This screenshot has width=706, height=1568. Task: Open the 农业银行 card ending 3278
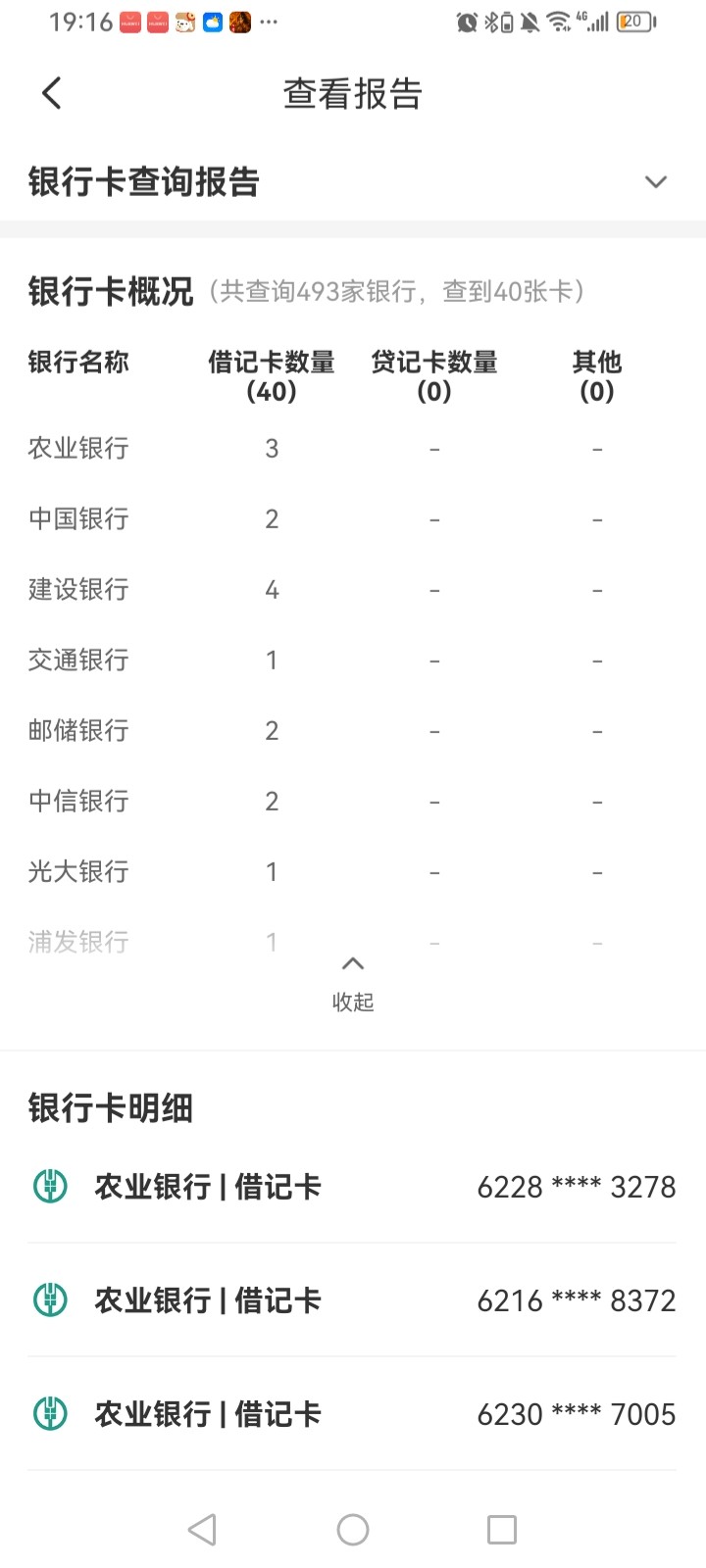353,1187
